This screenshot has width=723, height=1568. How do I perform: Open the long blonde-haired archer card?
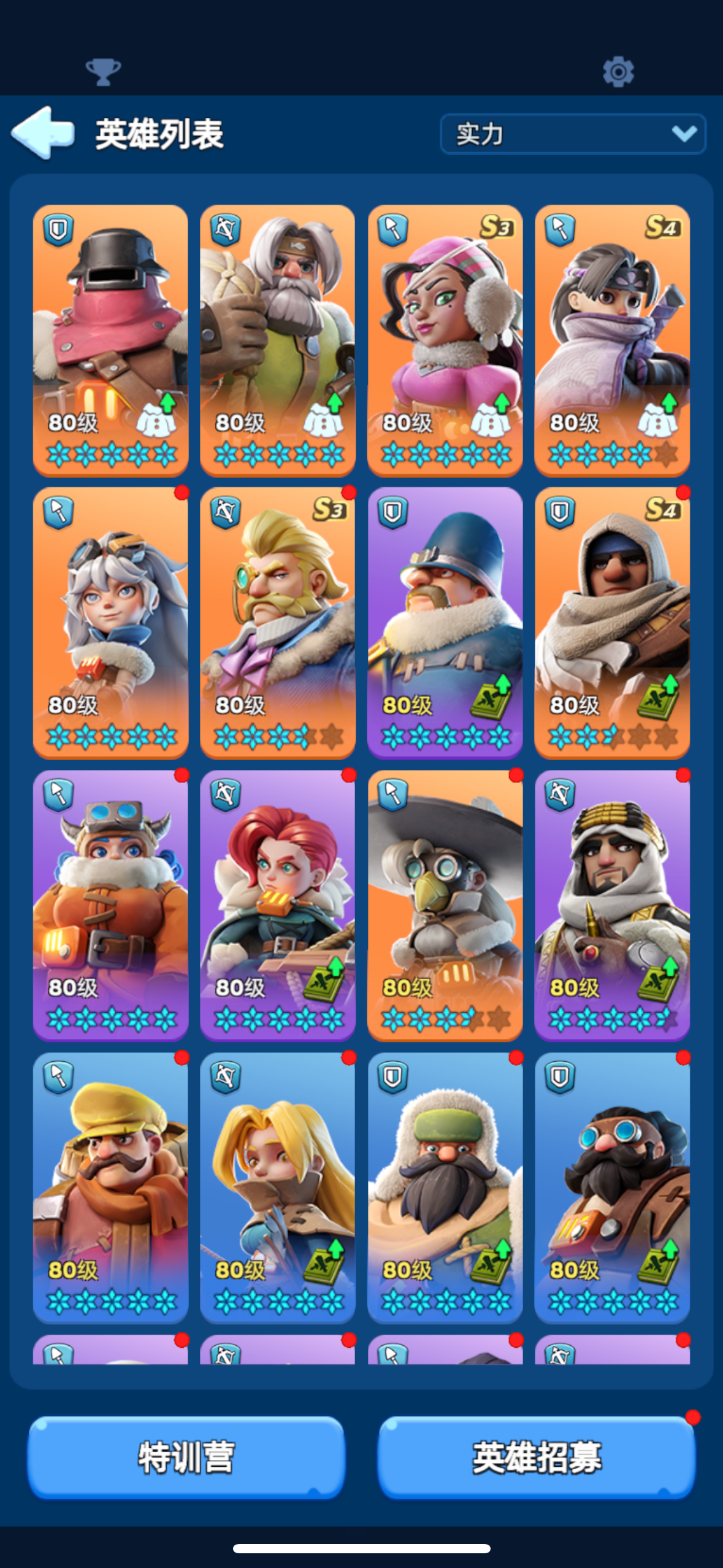point(278,1188)
